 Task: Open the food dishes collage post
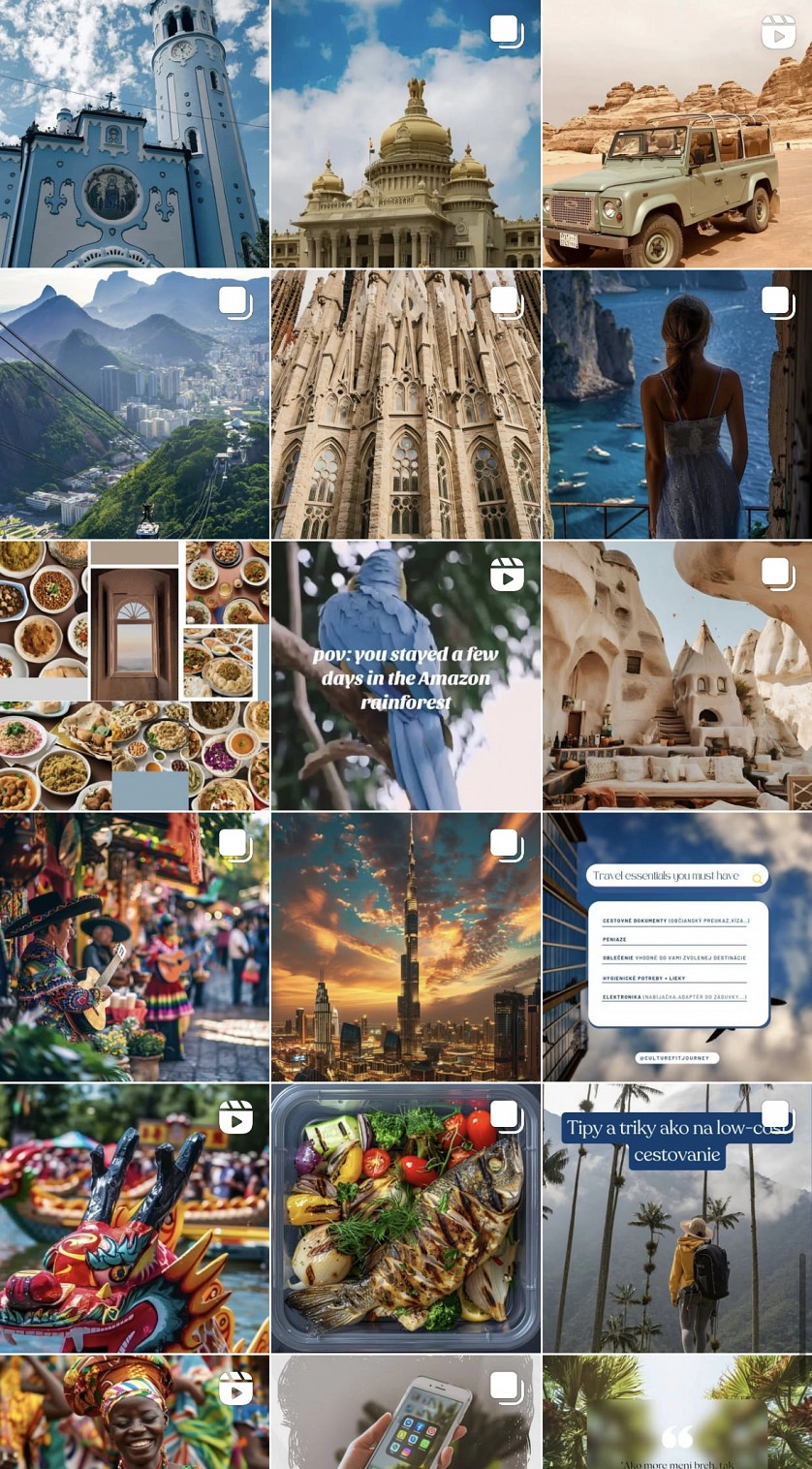click(x=135, y=675)
